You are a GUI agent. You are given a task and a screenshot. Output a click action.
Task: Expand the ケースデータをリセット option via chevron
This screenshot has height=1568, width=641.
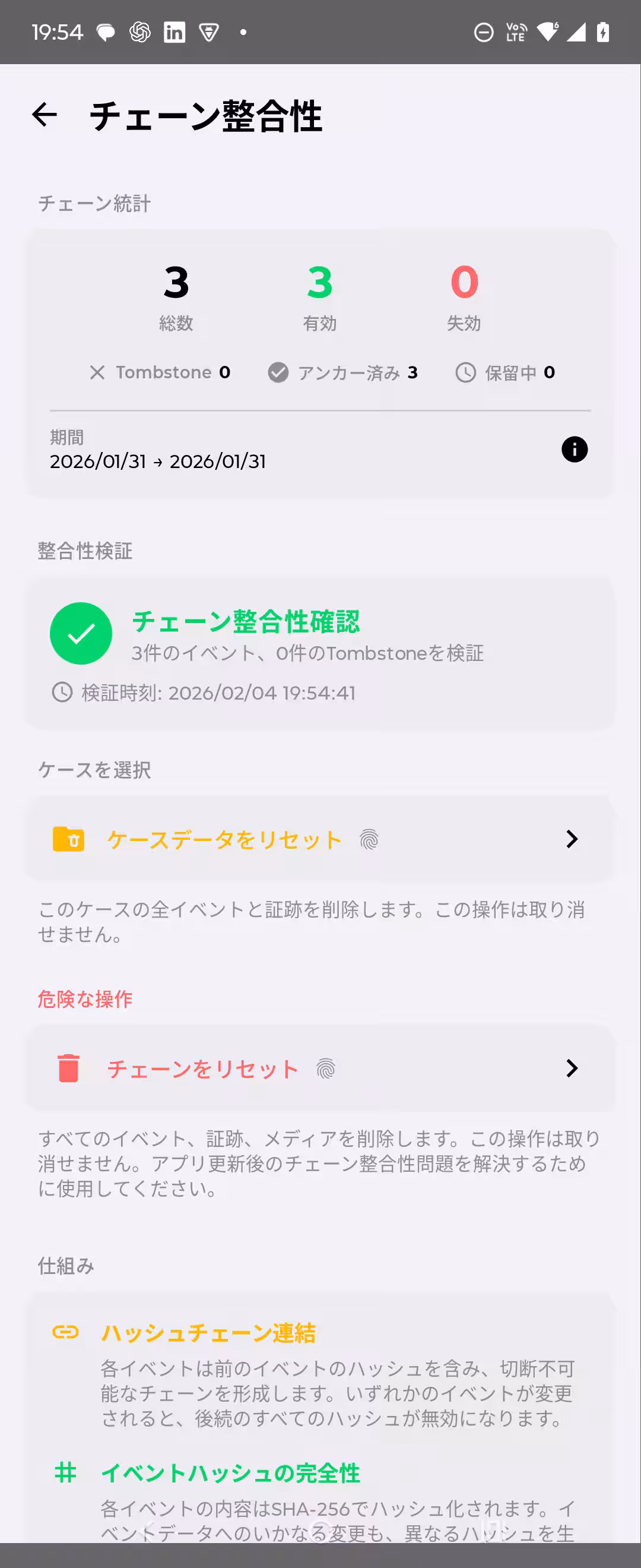(571, 839)
